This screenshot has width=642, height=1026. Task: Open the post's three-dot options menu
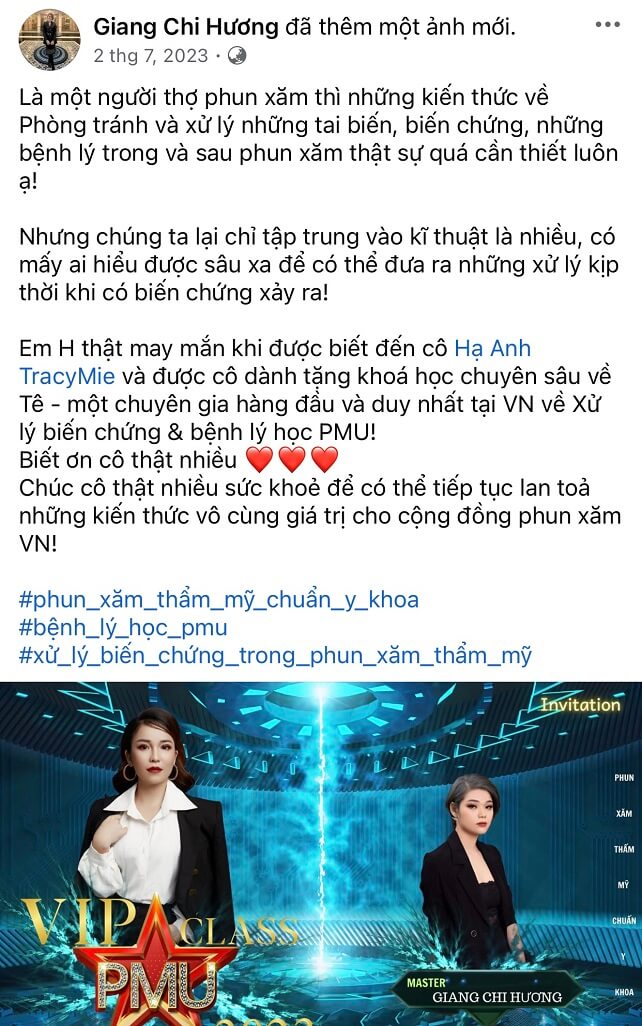pos(607,25)
